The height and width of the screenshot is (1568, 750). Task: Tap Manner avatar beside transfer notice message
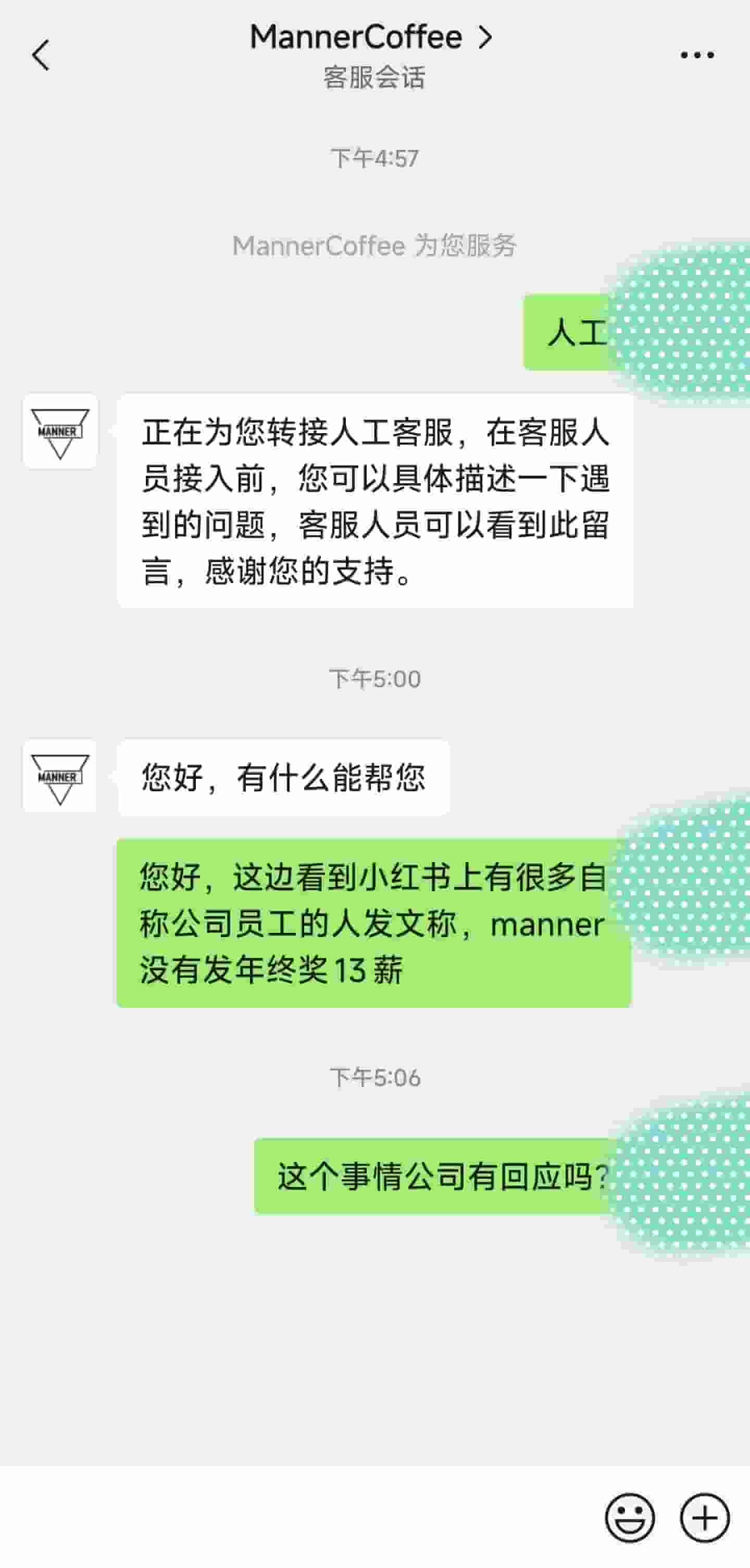[x=60, y=432]
